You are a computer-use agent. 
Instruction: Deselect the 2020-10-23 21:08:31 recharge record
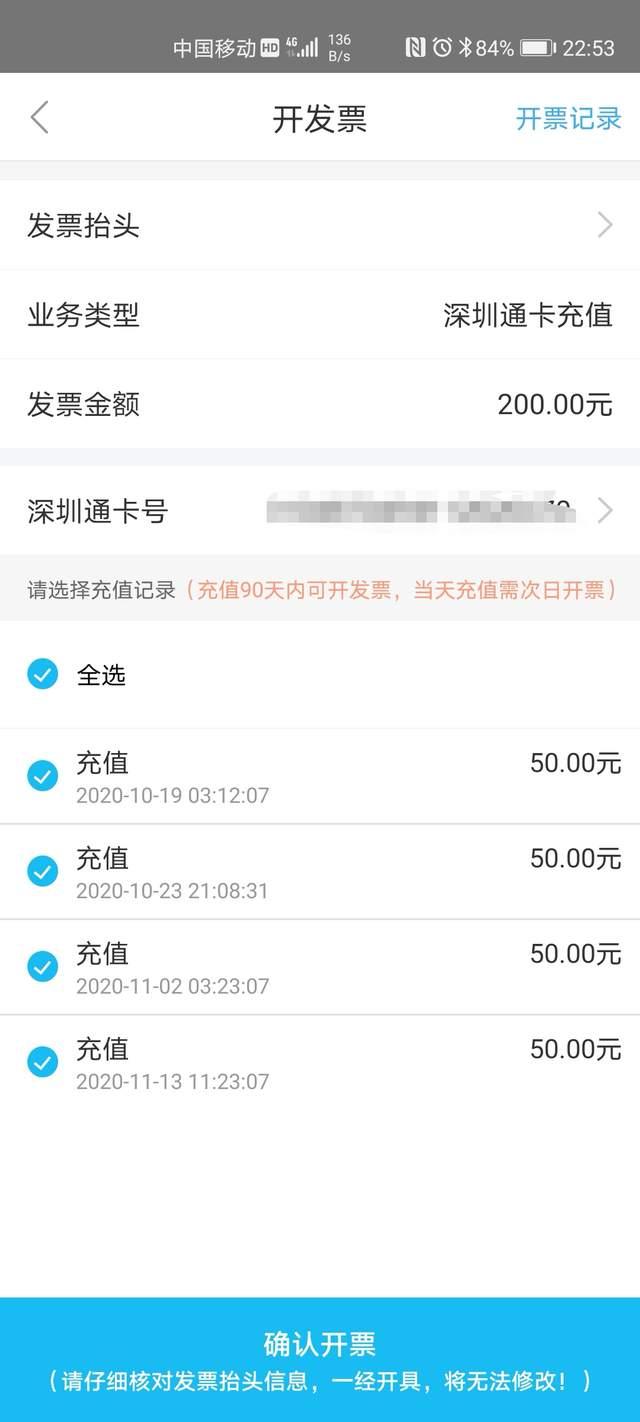[42, 872]
